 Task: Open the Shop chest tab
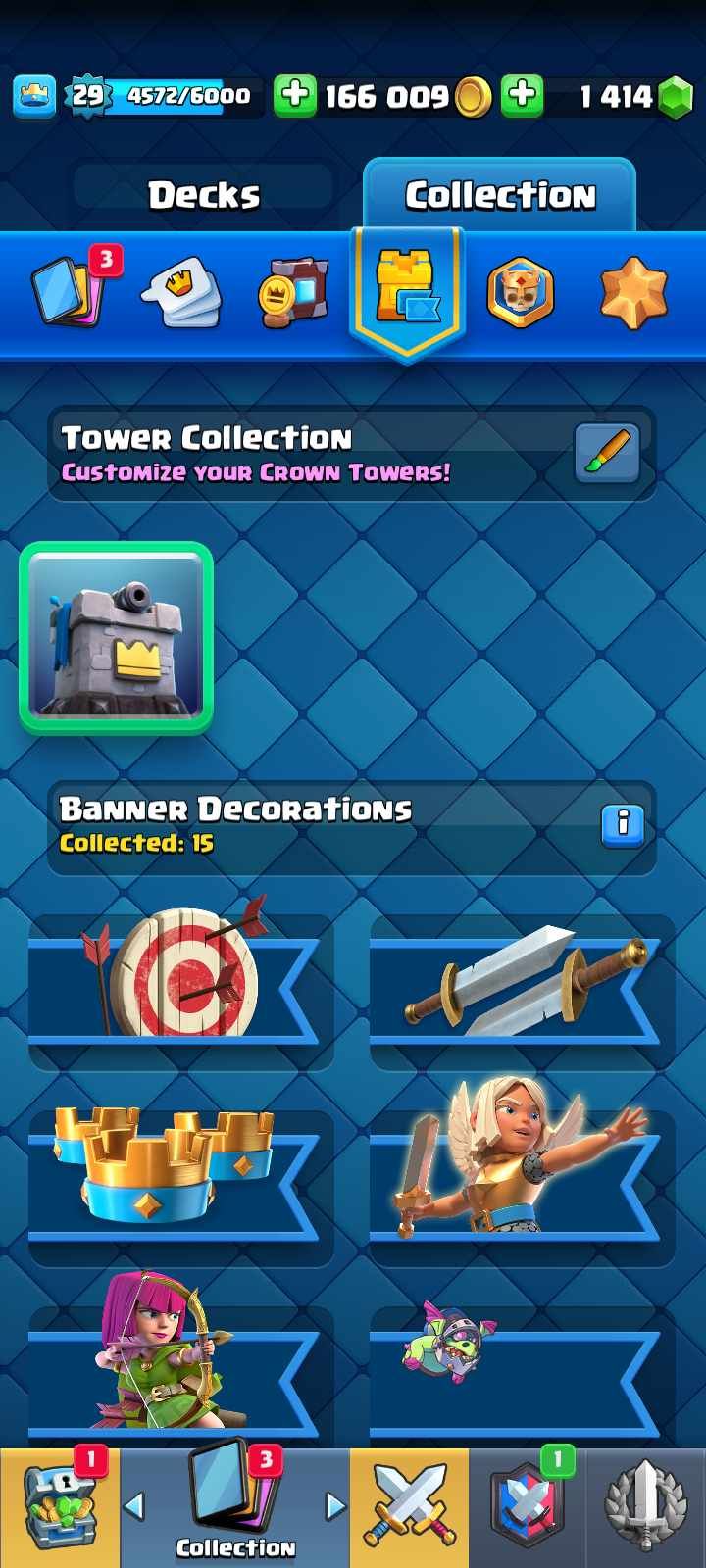pyautogui.click(x=60, y=1509)
